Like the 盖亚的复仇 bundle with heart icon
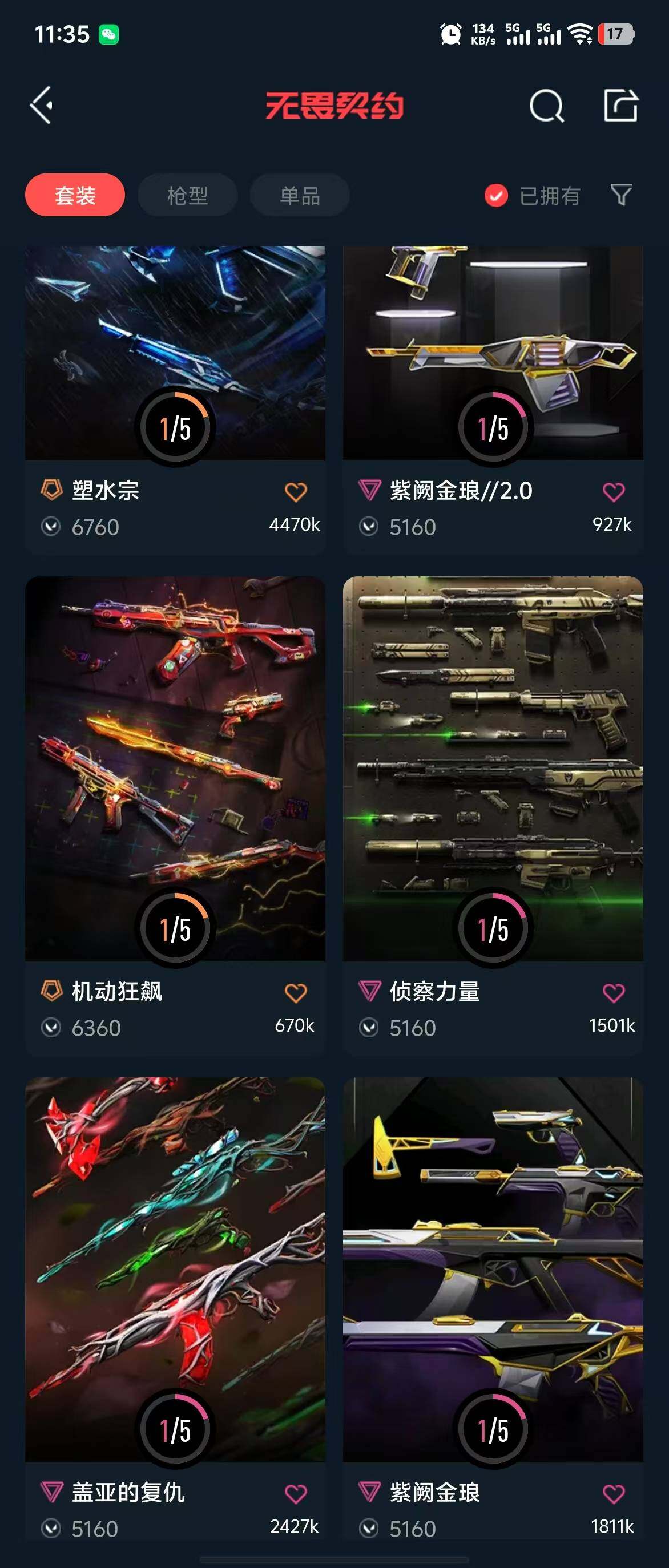 tap(296, 1494)
